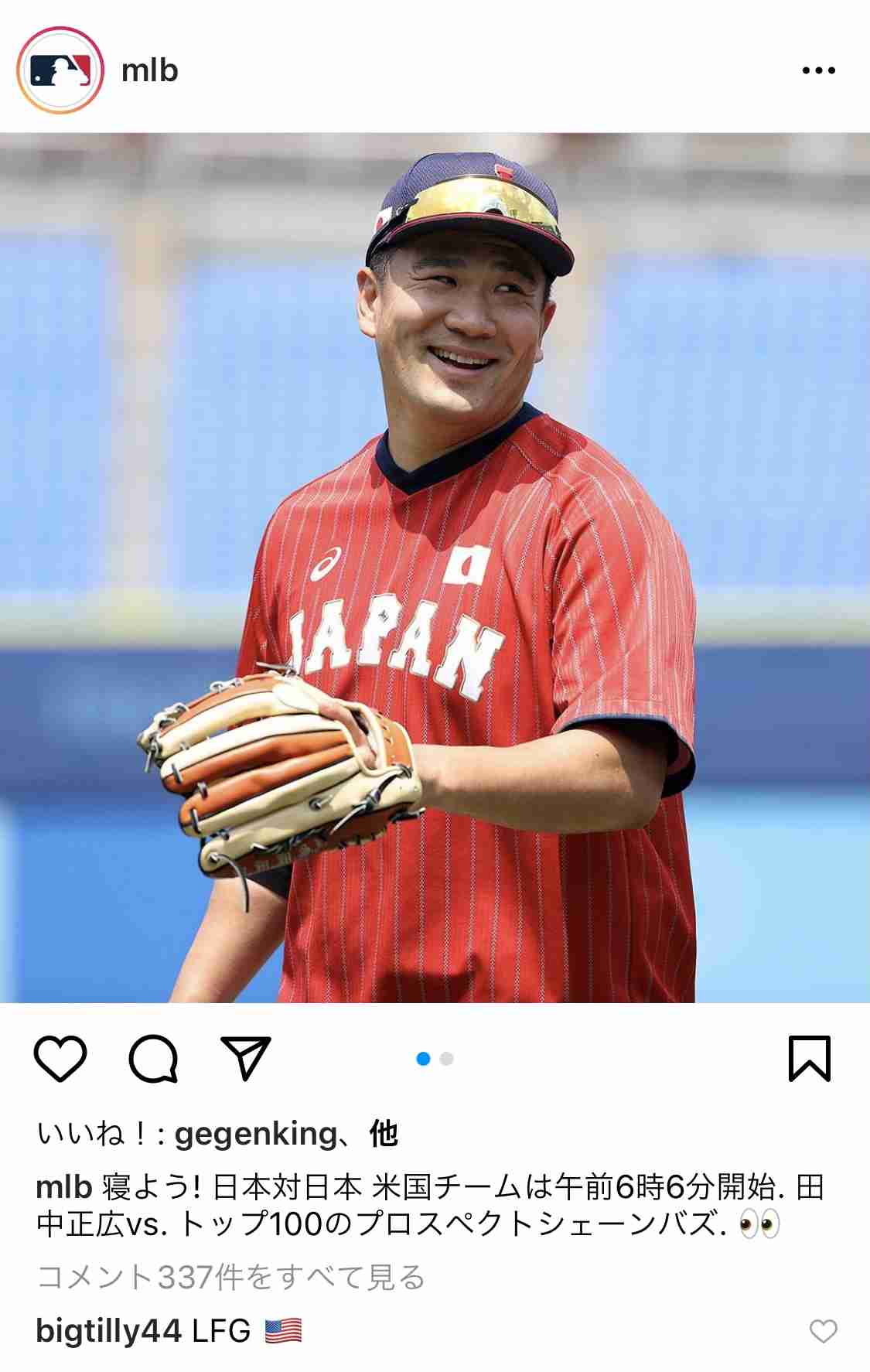Like bigtilly44's LFG comment
The height and width of the screenshot is (1372, 870).
coord(823,1332)
